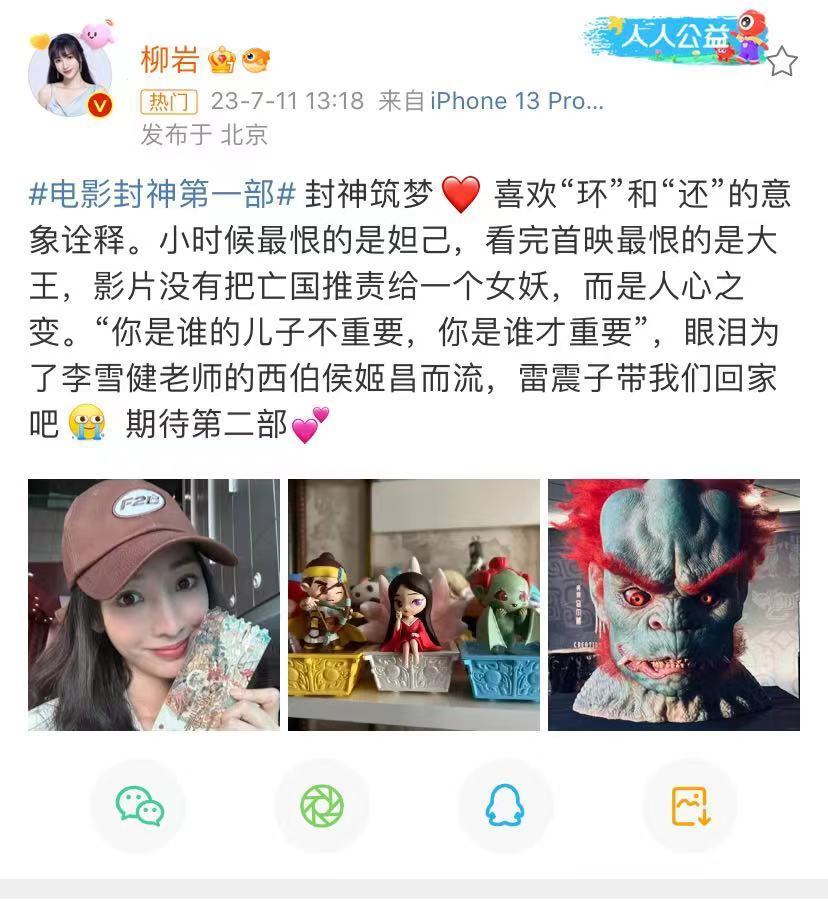Open the #电影封神第一部# hashtag topic

[x=164, y=194]
